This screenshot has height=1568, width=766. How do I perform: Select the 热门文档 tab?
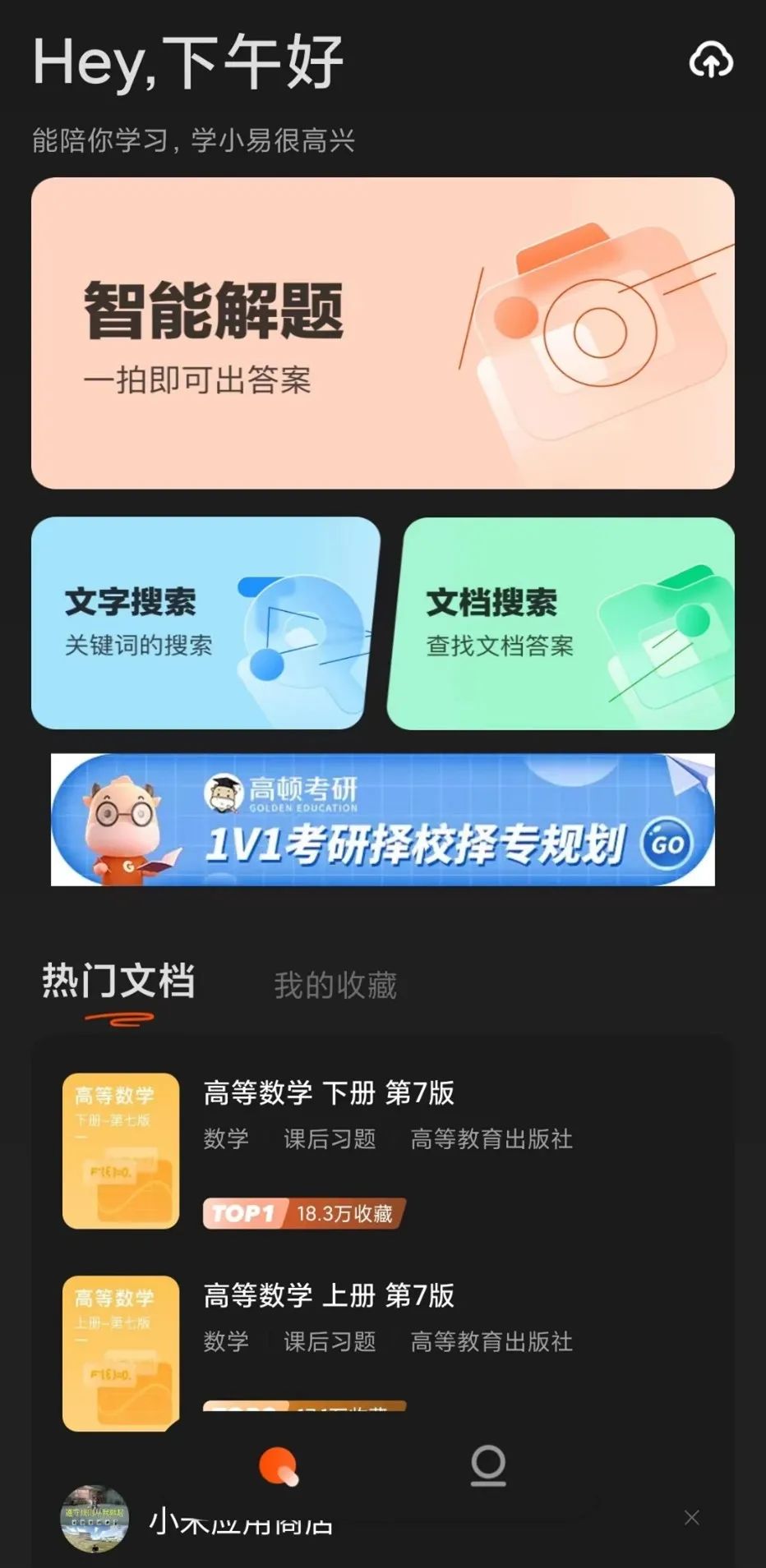tap(118, 983)
